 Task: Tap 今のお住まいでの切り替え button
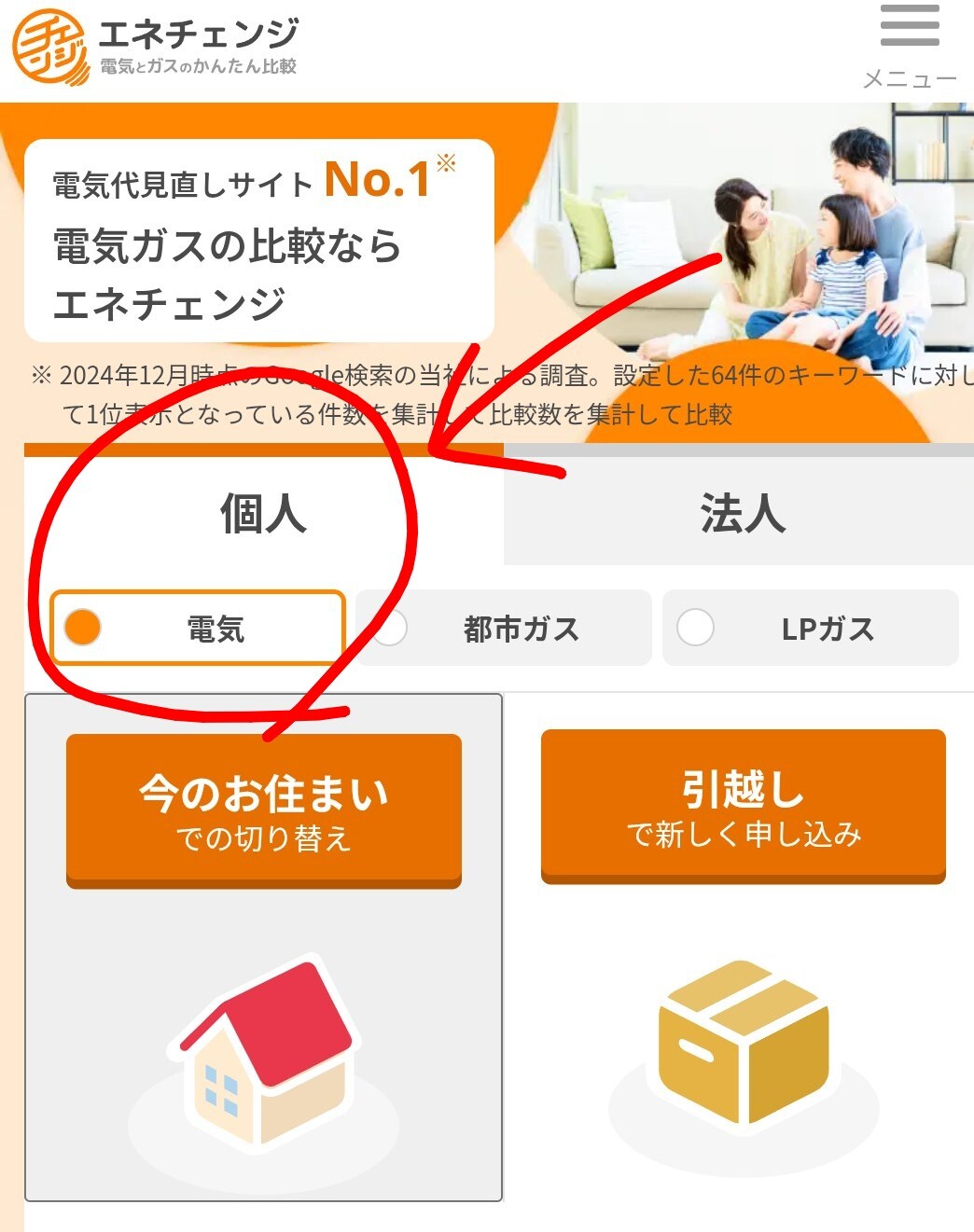[x=264, y=810]
